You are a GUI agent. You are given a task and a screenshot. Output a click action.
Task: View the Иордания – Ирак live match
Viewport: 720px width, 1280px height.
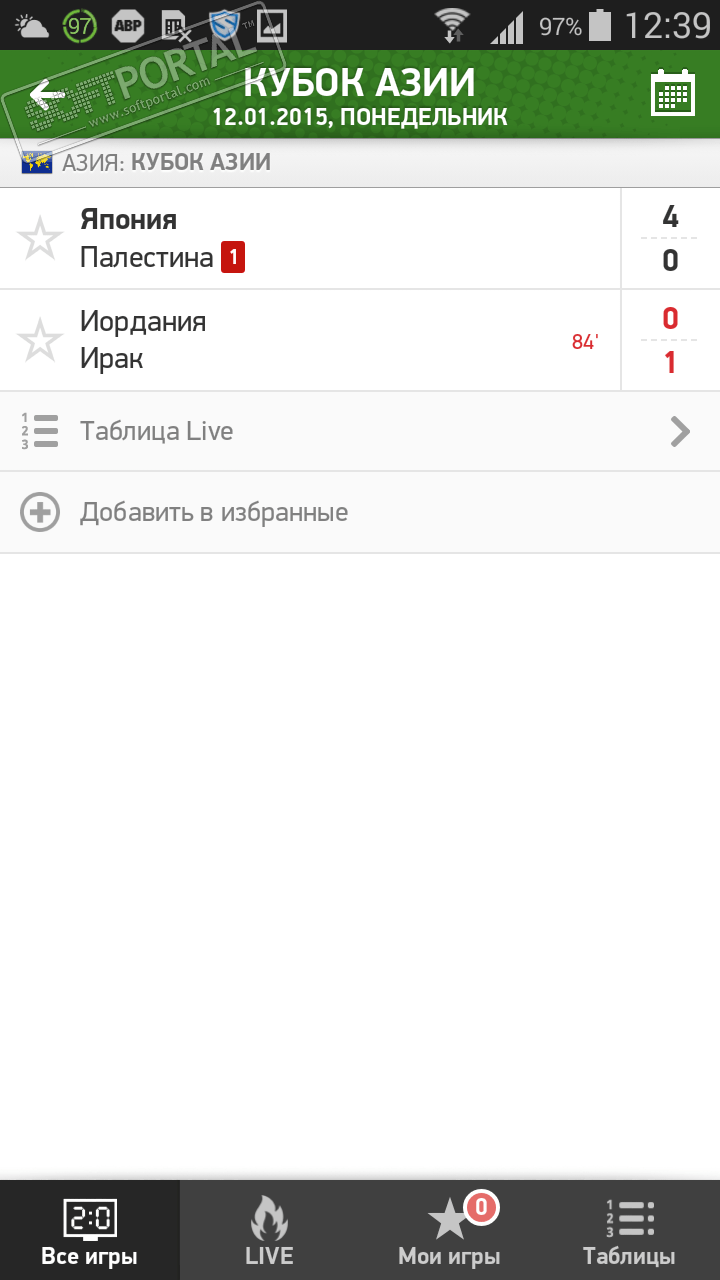[330, 340]
